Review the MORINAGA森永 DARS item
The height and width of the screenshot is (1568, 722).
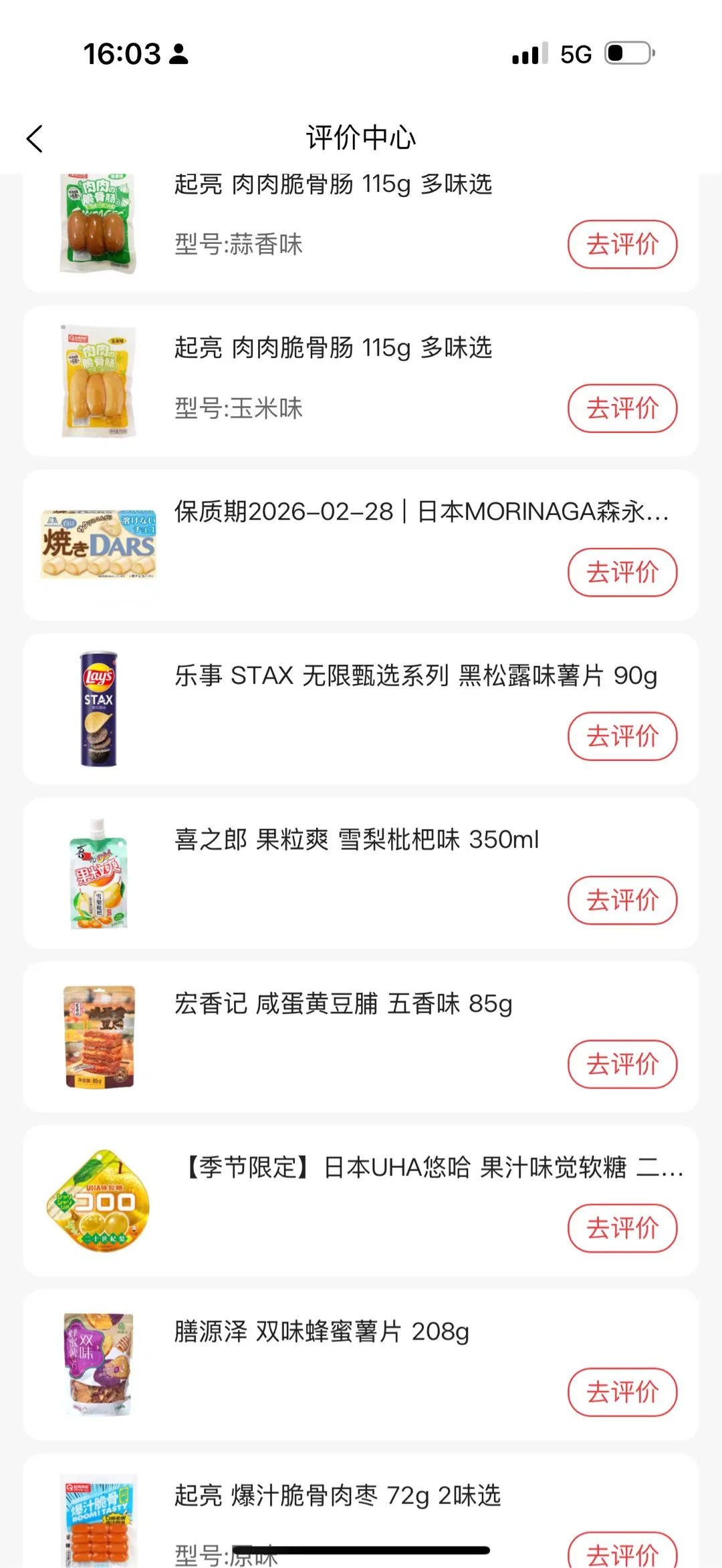[622, 573]
